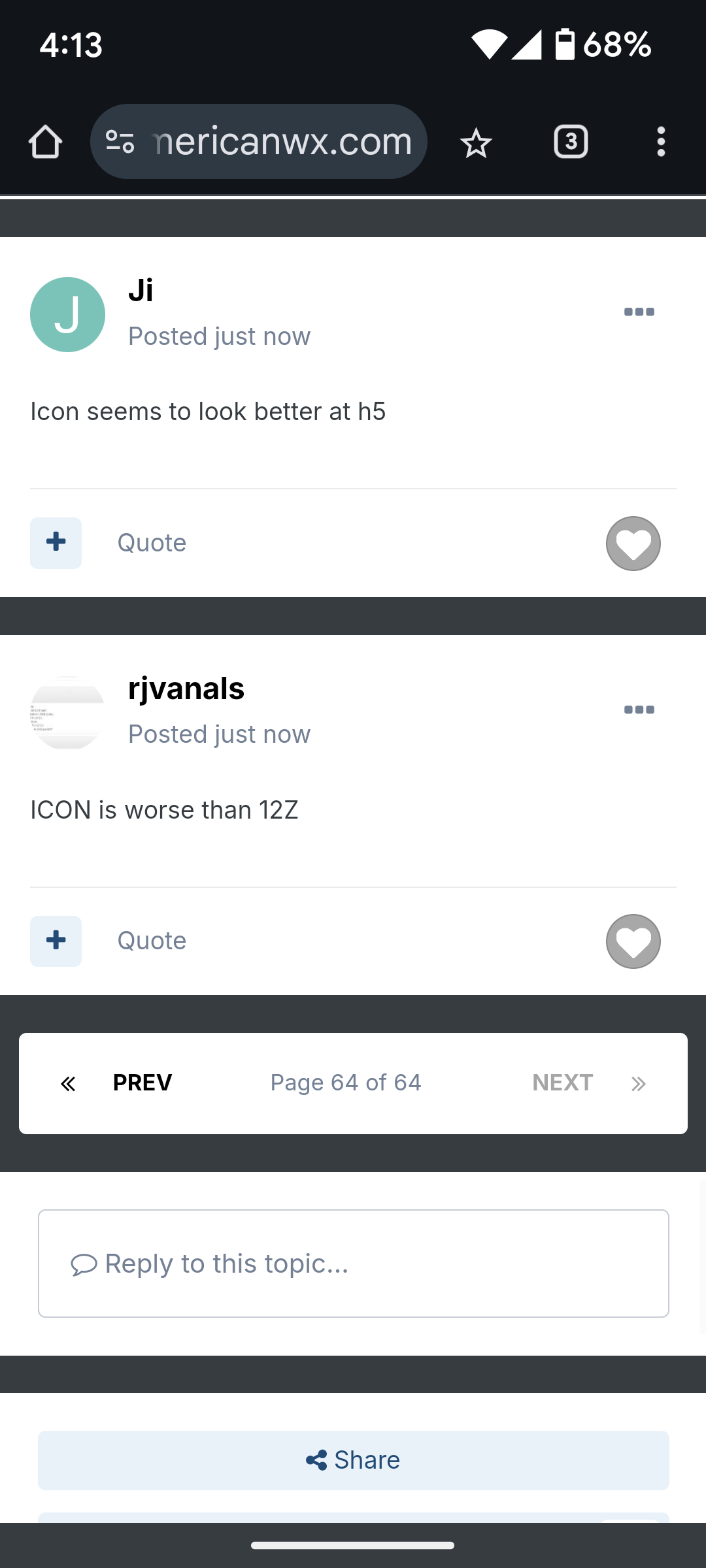This screenshot has width=706, height=1568.
Task: Open Ji's profile avatar
Action: (67, 314)
